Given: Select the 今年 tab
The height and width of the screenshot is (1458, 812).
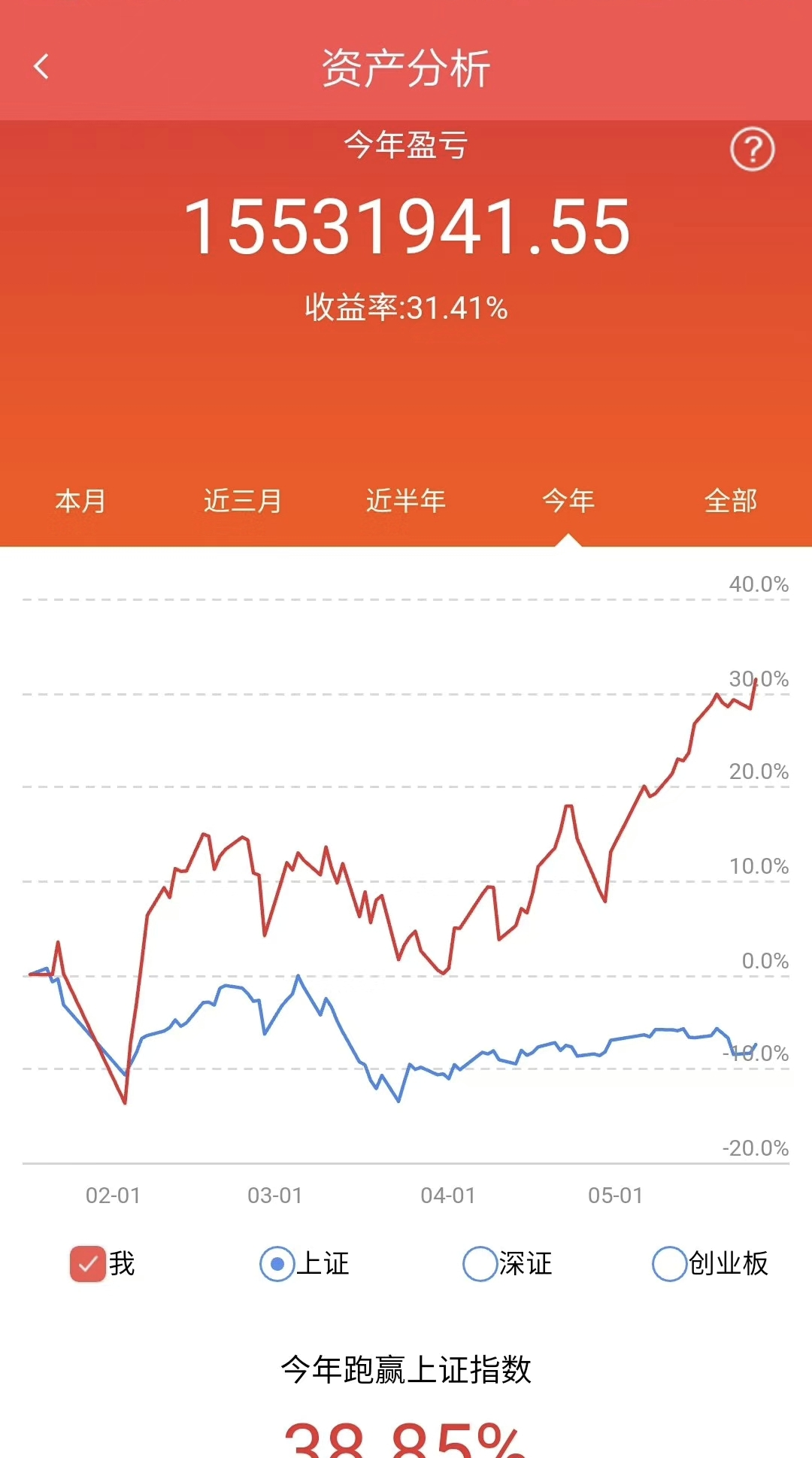Looking at the screenshot, I should tap(568, 501).
